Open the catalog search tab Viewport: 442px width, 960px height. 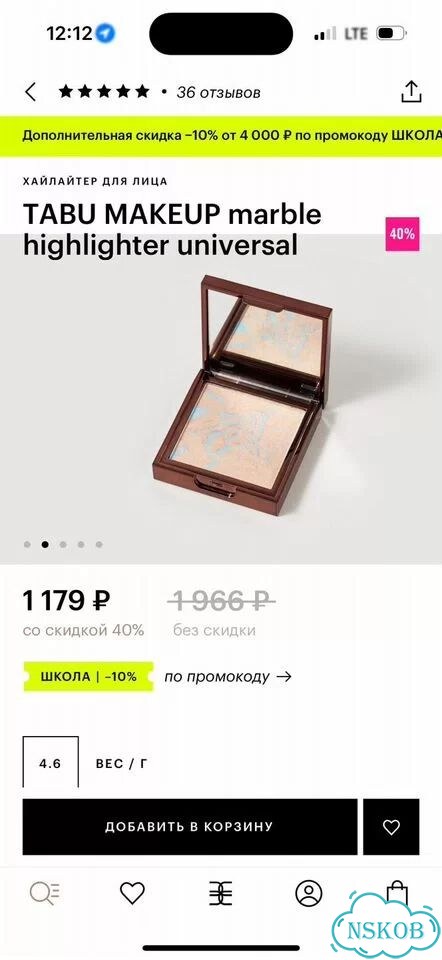45,893
